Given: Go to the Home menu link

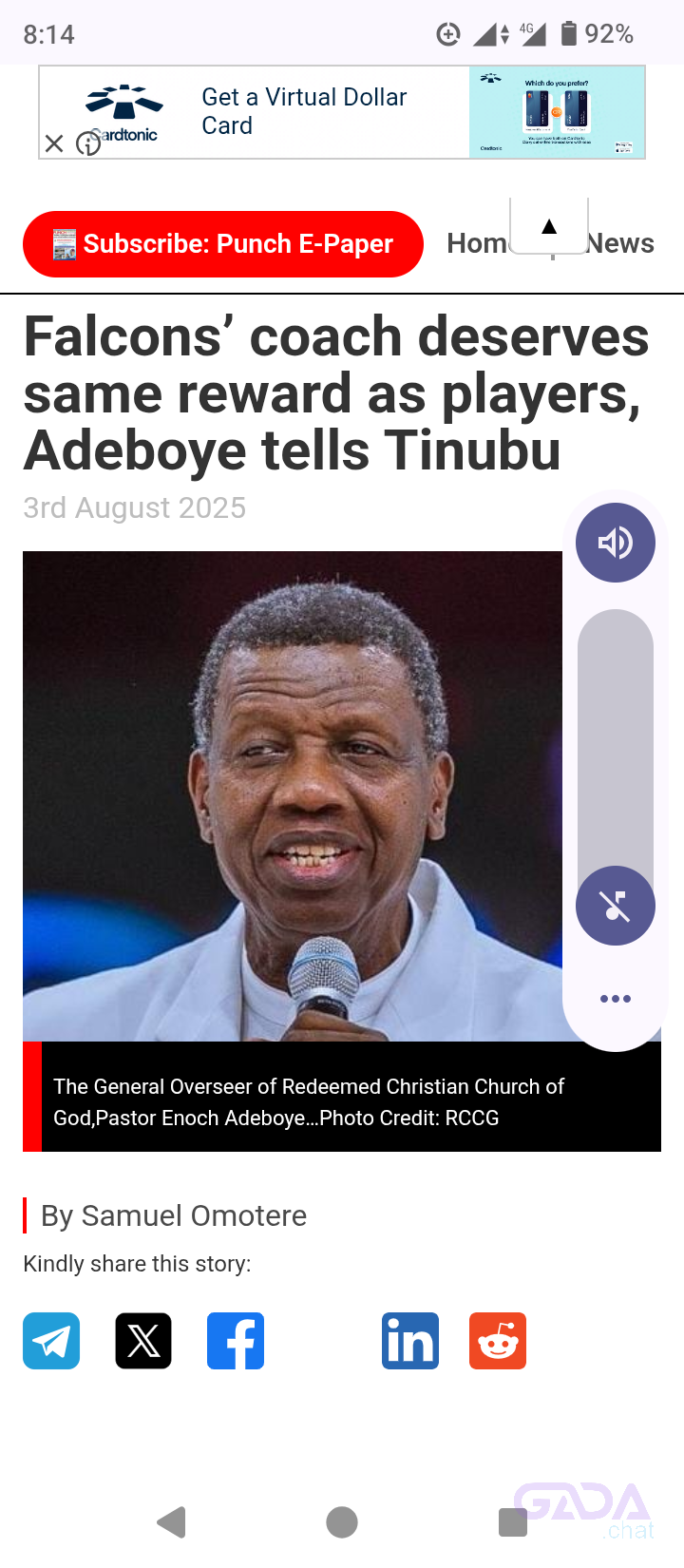Looking at the screenshot, I should point(476,244).
